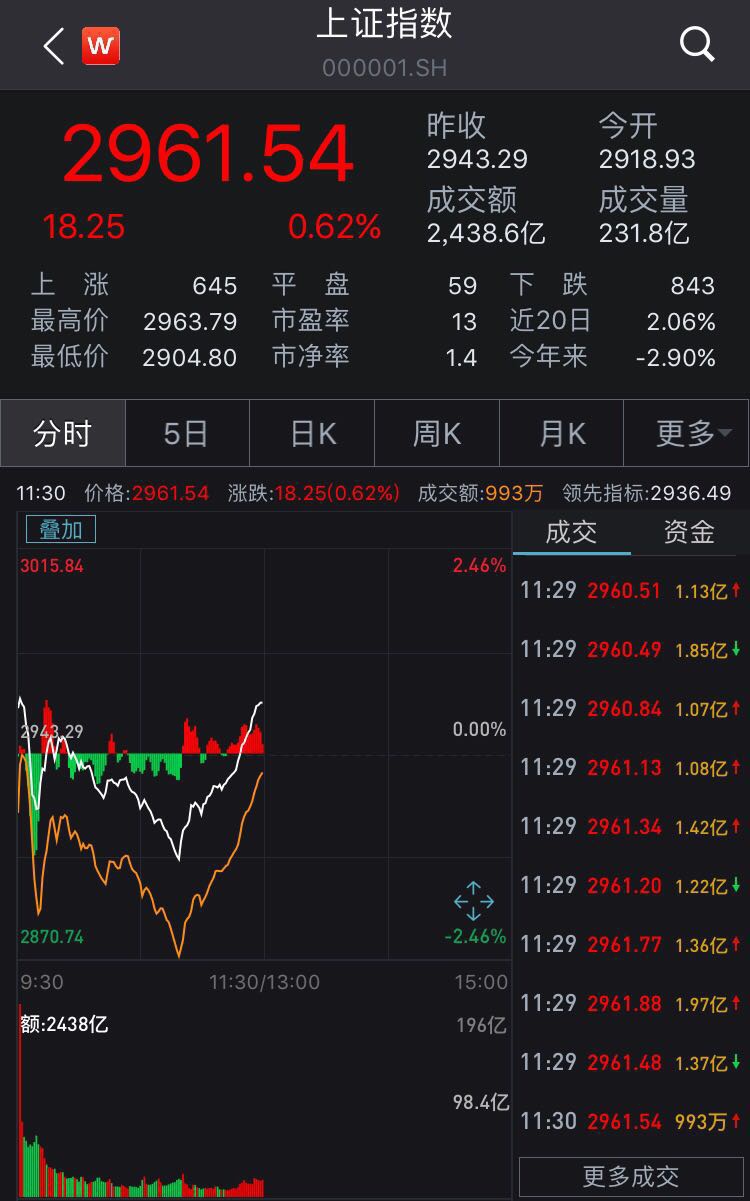Switch to the 分时 chart tab
Screen dimensions: 750x1201
point(63,434)
